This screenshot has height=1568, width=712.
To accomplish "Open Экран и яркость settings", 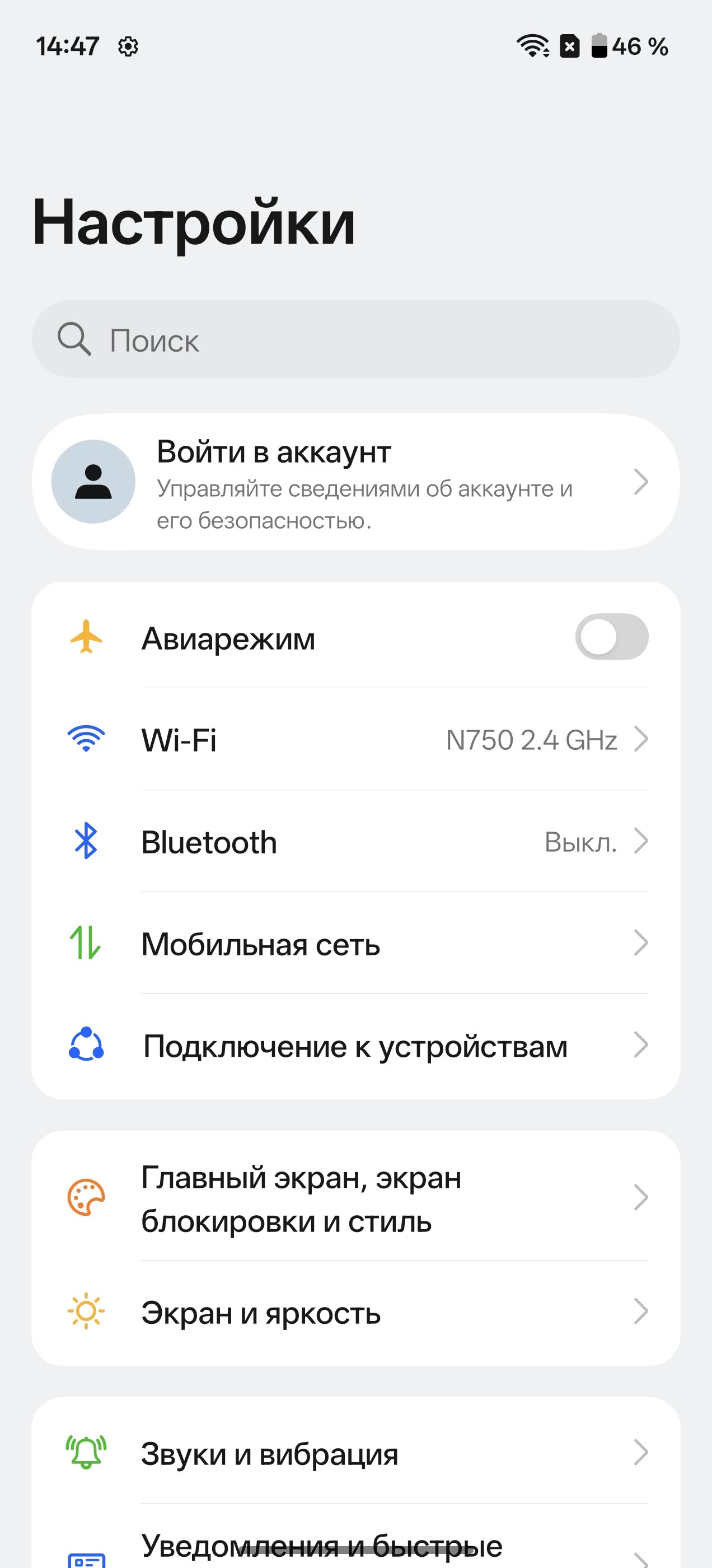I will pos(355,1312).
